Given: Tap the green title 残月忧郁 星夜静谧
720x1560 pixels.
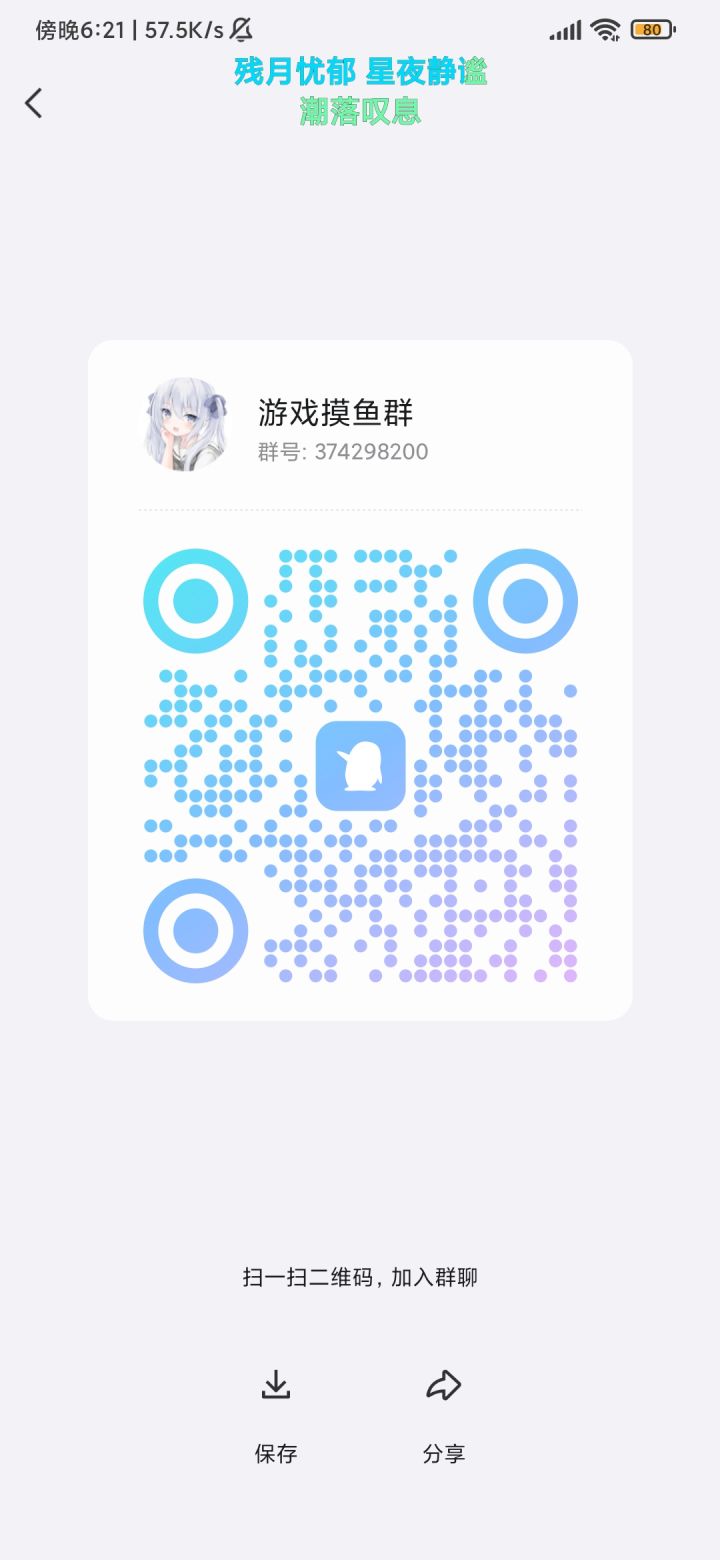Looking at the screenshot, I should click(x=360, y=73).
